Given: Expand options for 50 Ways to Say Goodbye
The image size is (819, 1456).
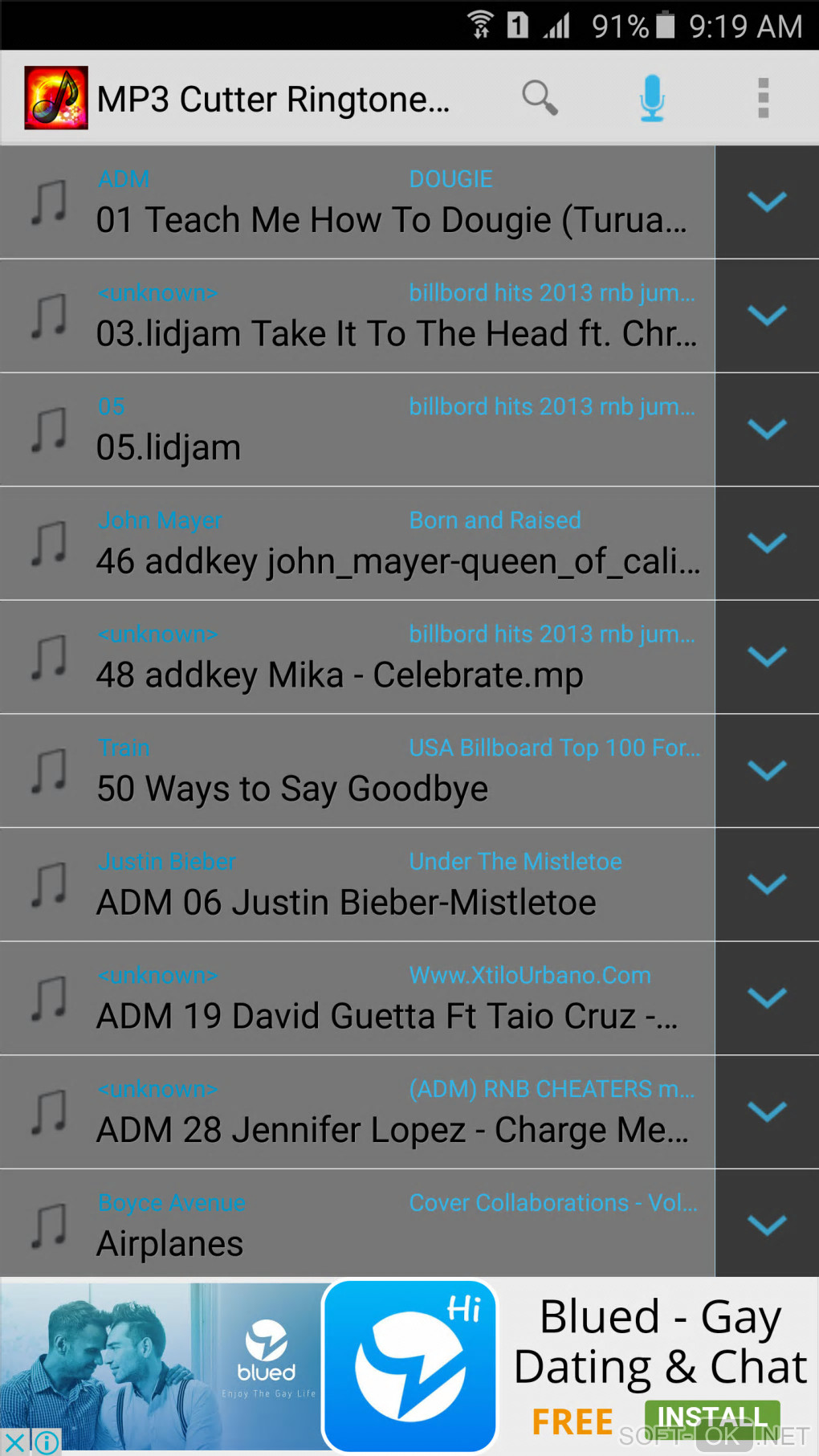Looking at the screenshot, I should (x=767, y=771).
